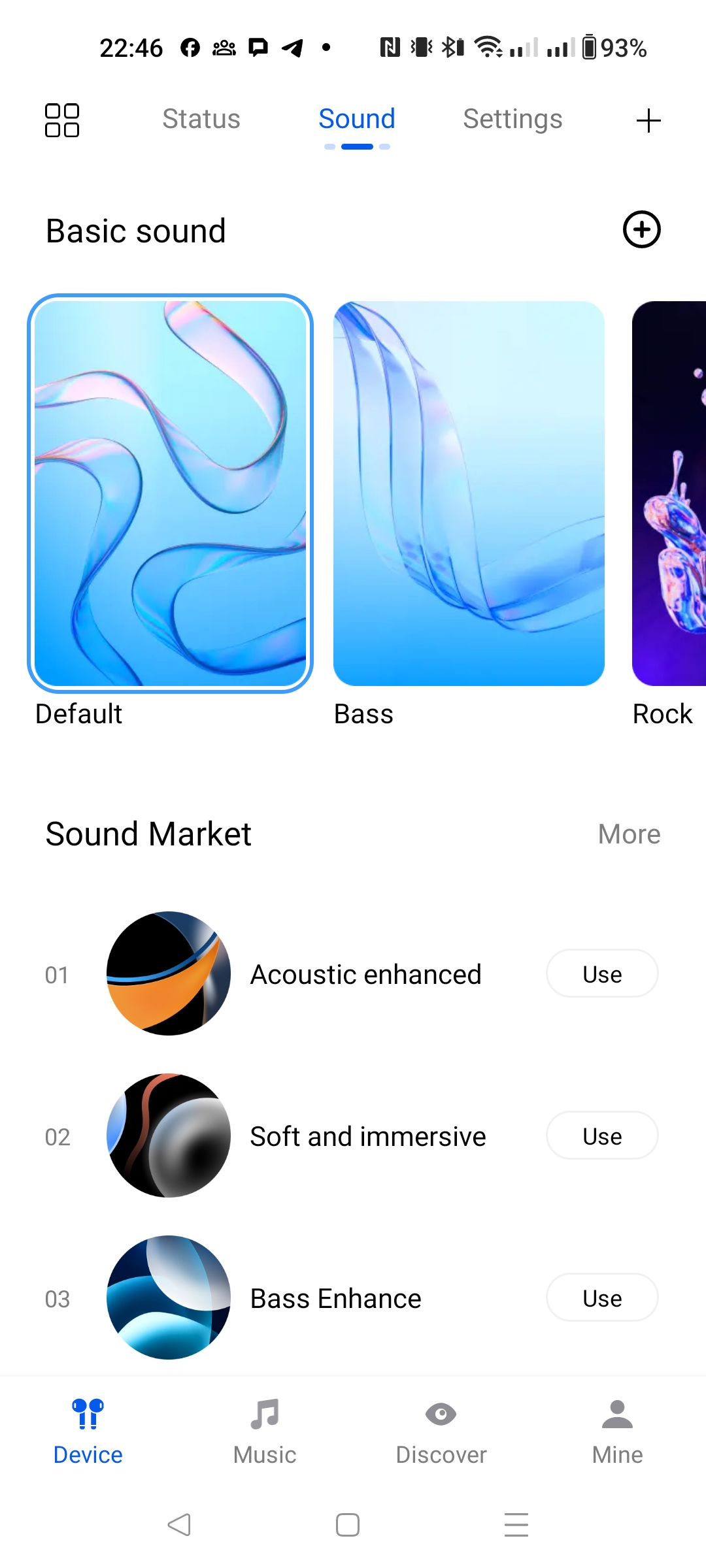
Task: Select the Default sound preset
Action: pos(170,493)
